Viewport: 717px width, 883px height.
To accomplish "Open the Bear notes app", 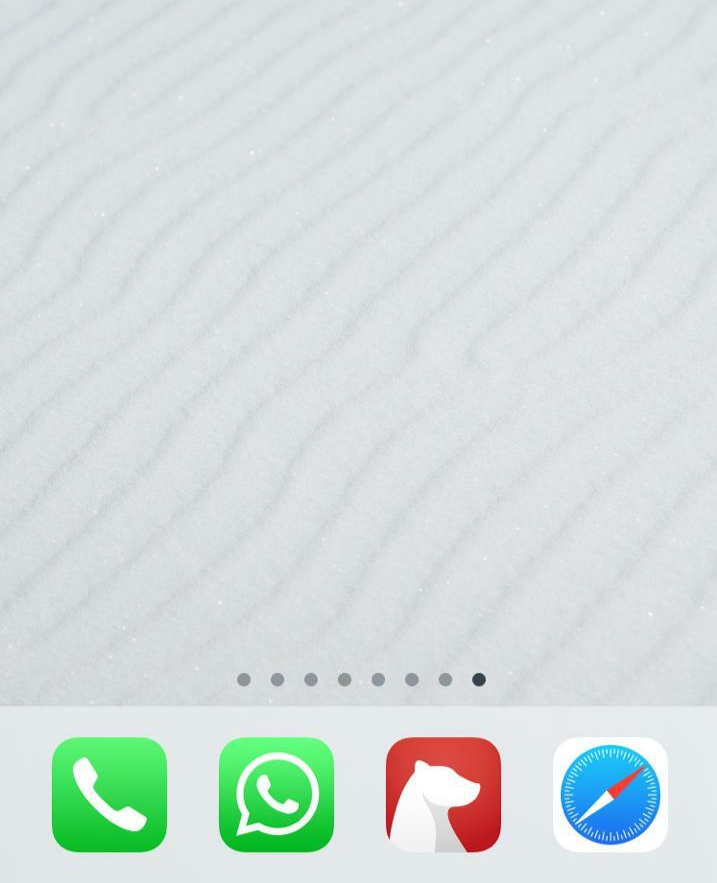I will pyautogui.click(x=443, y=795).
